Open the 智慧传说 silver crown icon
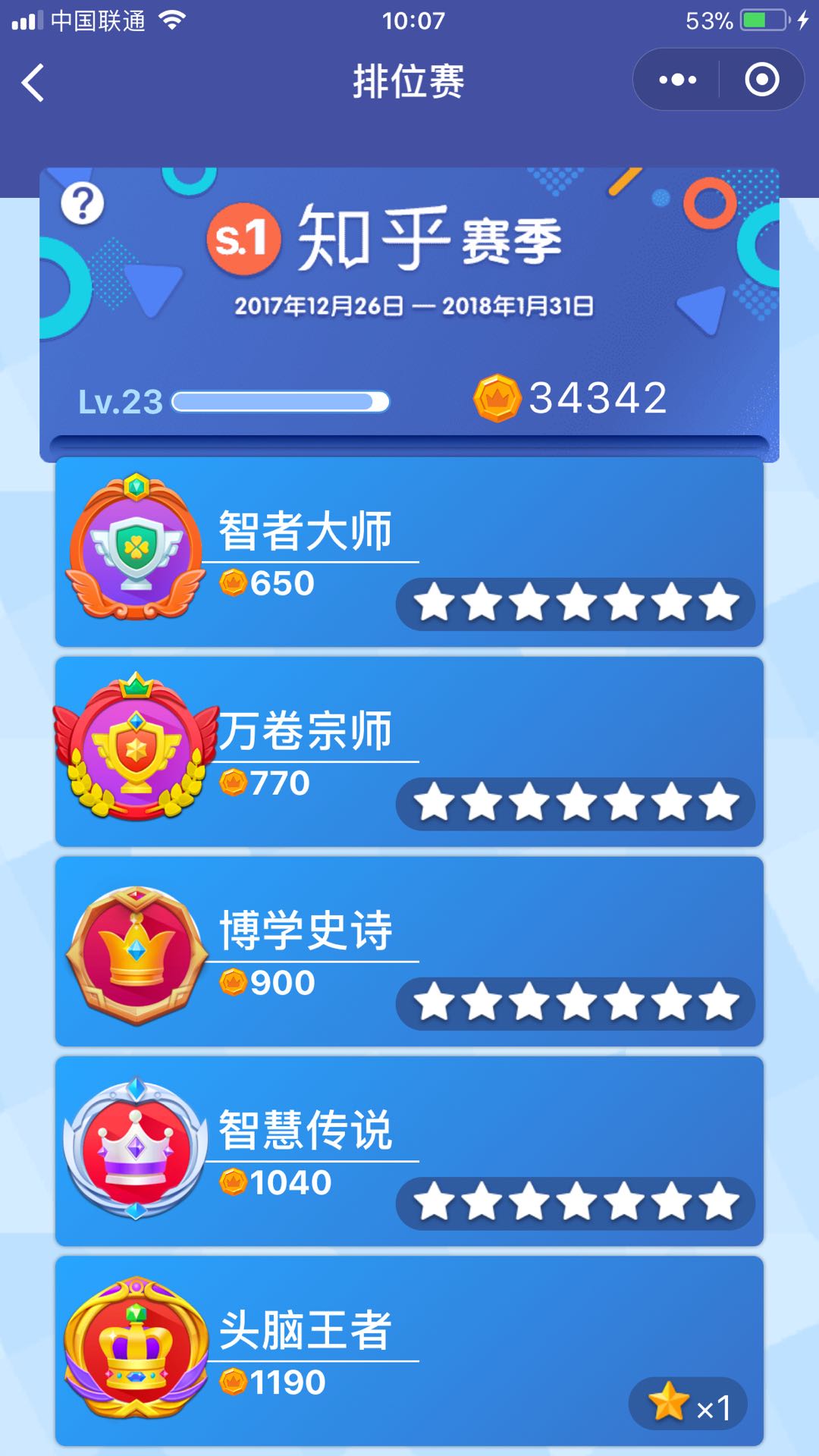The height and width of the screenshot is (1456, 819). (135, 1149)
